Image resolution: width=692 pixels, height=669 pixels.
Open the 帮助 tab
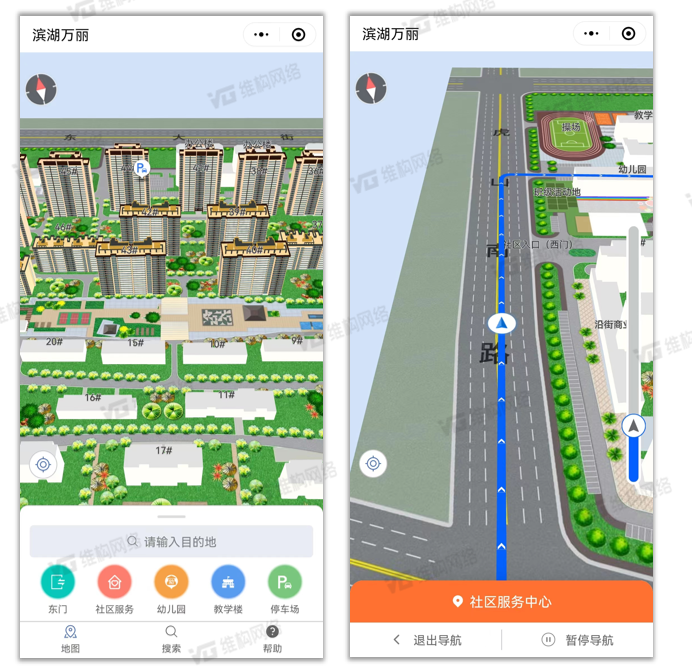[x=272, y=639]
